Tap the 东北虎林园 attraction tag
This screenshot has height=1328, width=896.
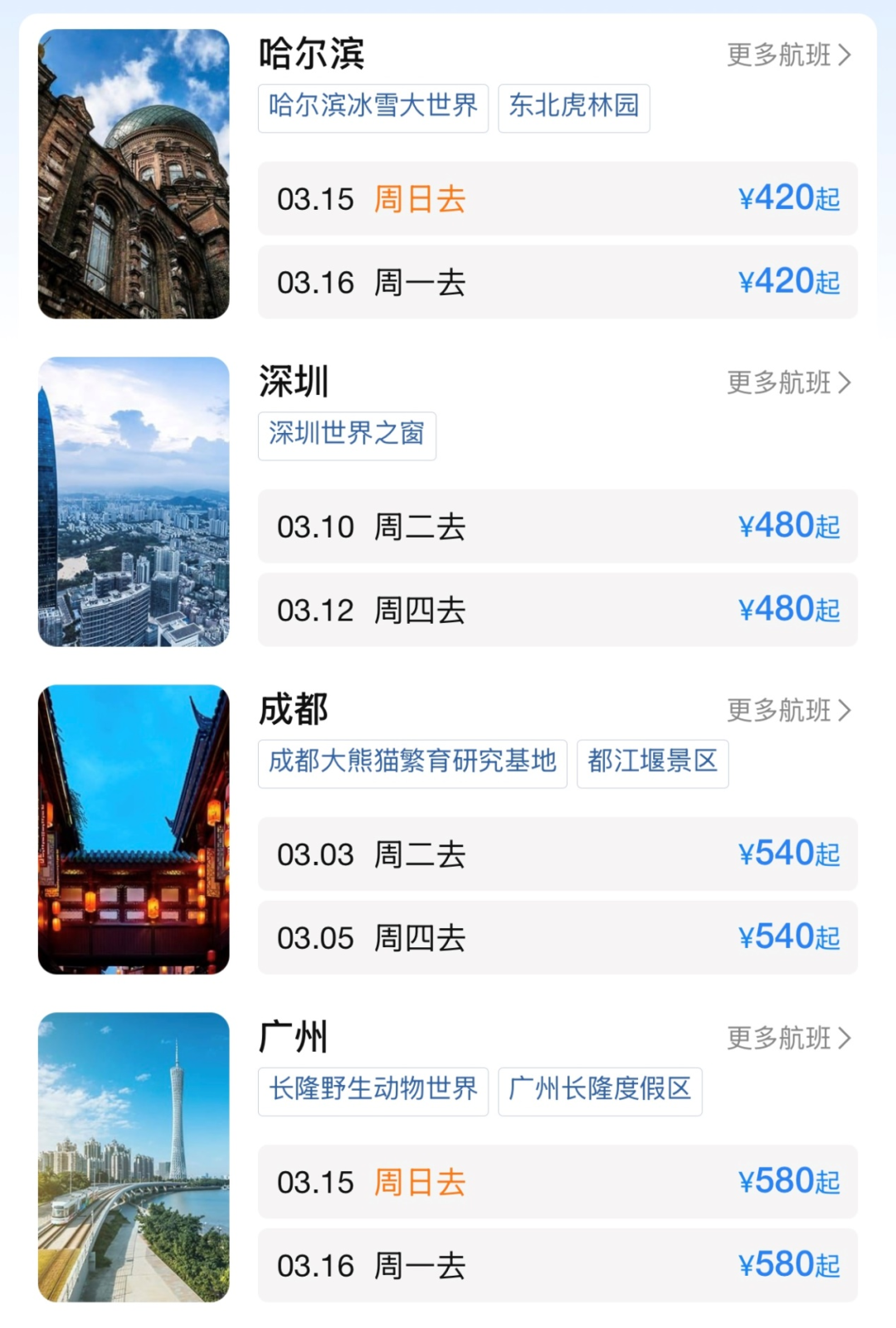(573, 106)
